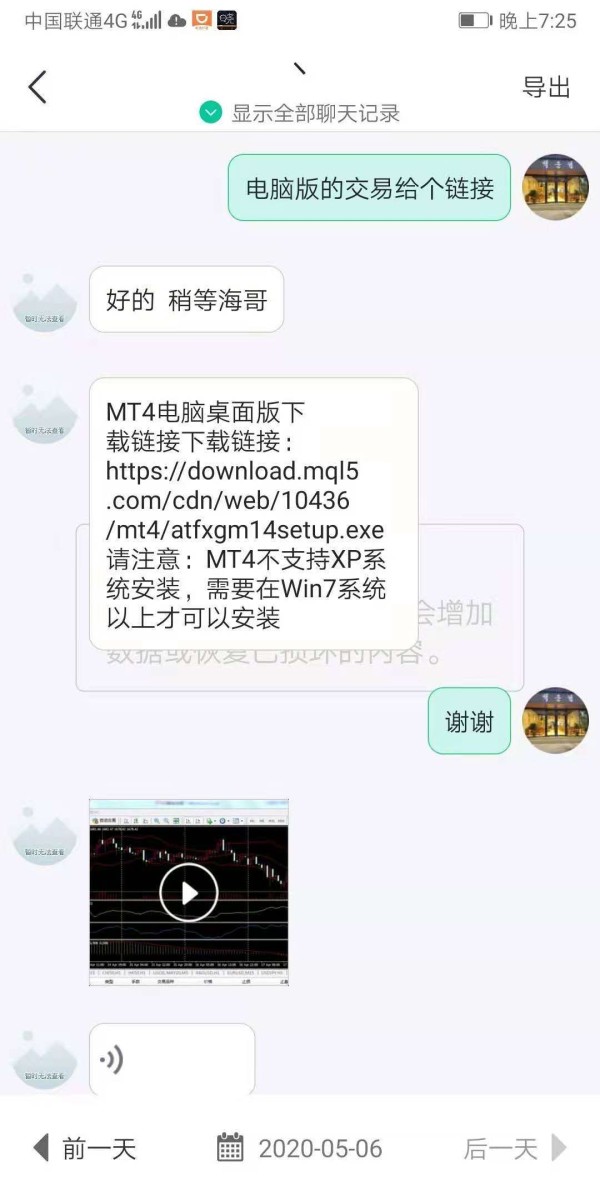Image resolution: width=600 pixels, height=1200 pixels.
Task: Go back using the top-left arrow
Action: point(37,87)
